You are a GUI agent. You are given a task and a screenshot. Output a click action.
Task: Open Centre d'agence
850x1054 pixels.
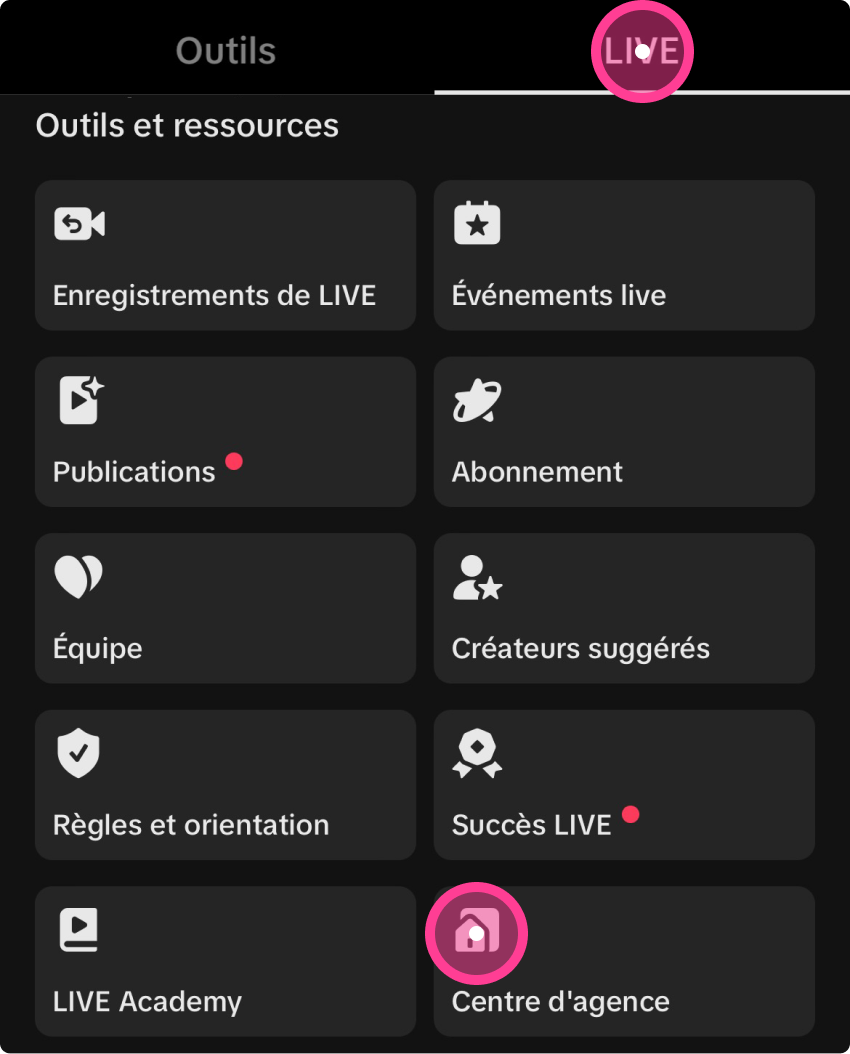tap(624, 961)
